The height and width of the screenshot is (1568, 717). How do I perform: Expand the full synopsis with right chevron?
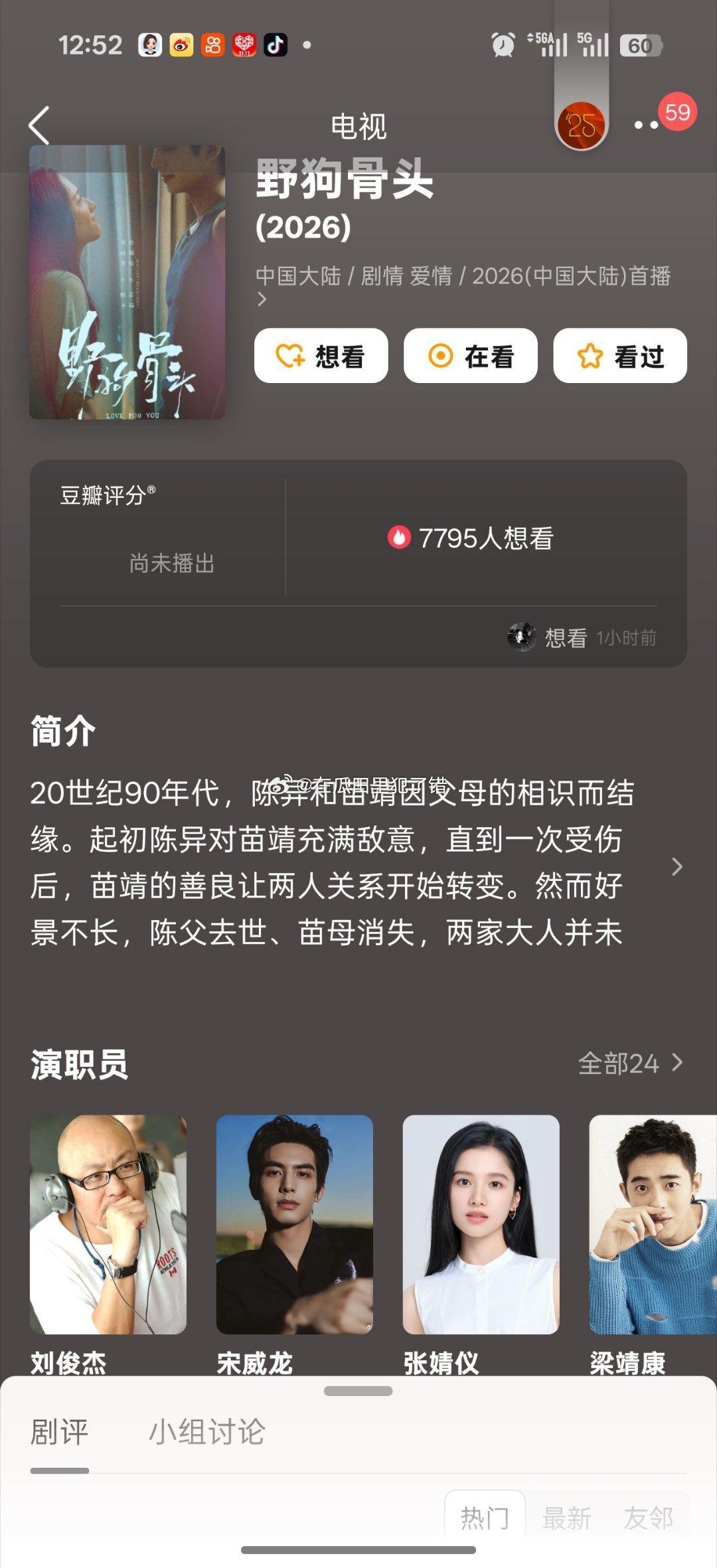[x=676, y=866]
